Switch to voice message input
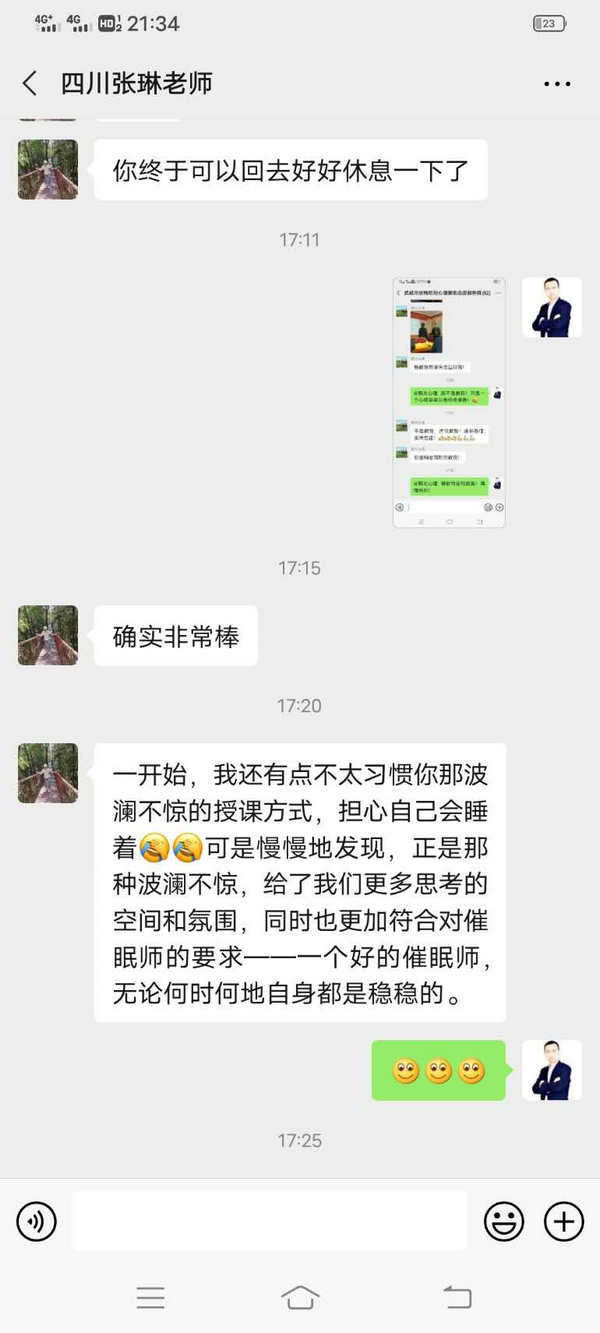The image size is (600, 1333). (x=37, y=1221)
